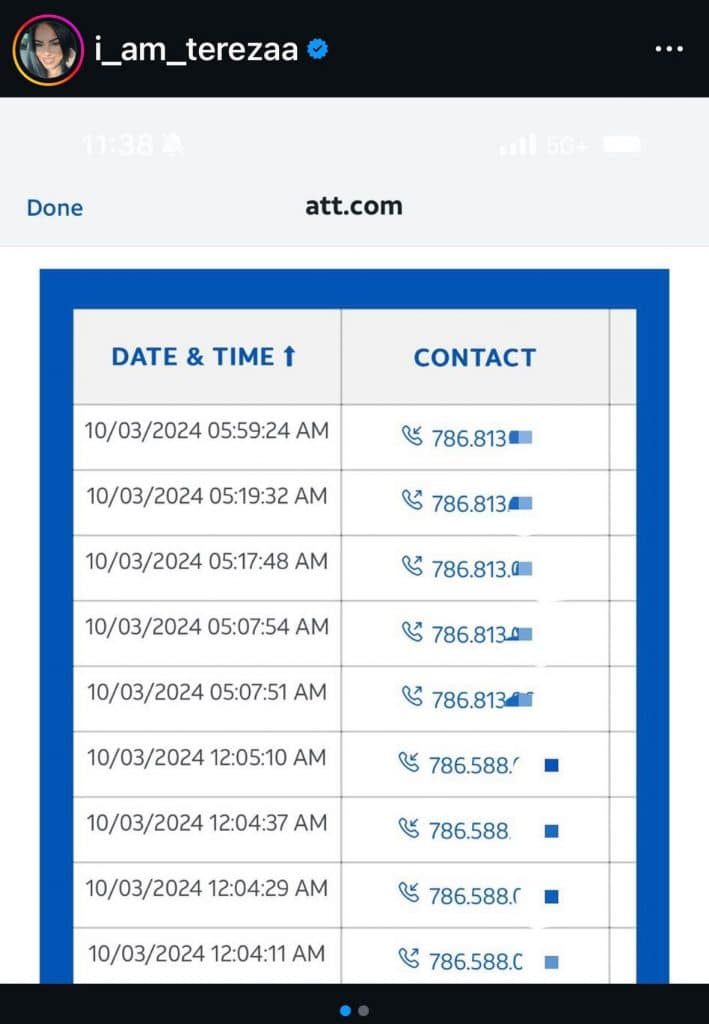Open i_am_terezaa's profile picture
Image resolution: width=709 pixels, height=1024 pixels.
click(x=47, y=49)
